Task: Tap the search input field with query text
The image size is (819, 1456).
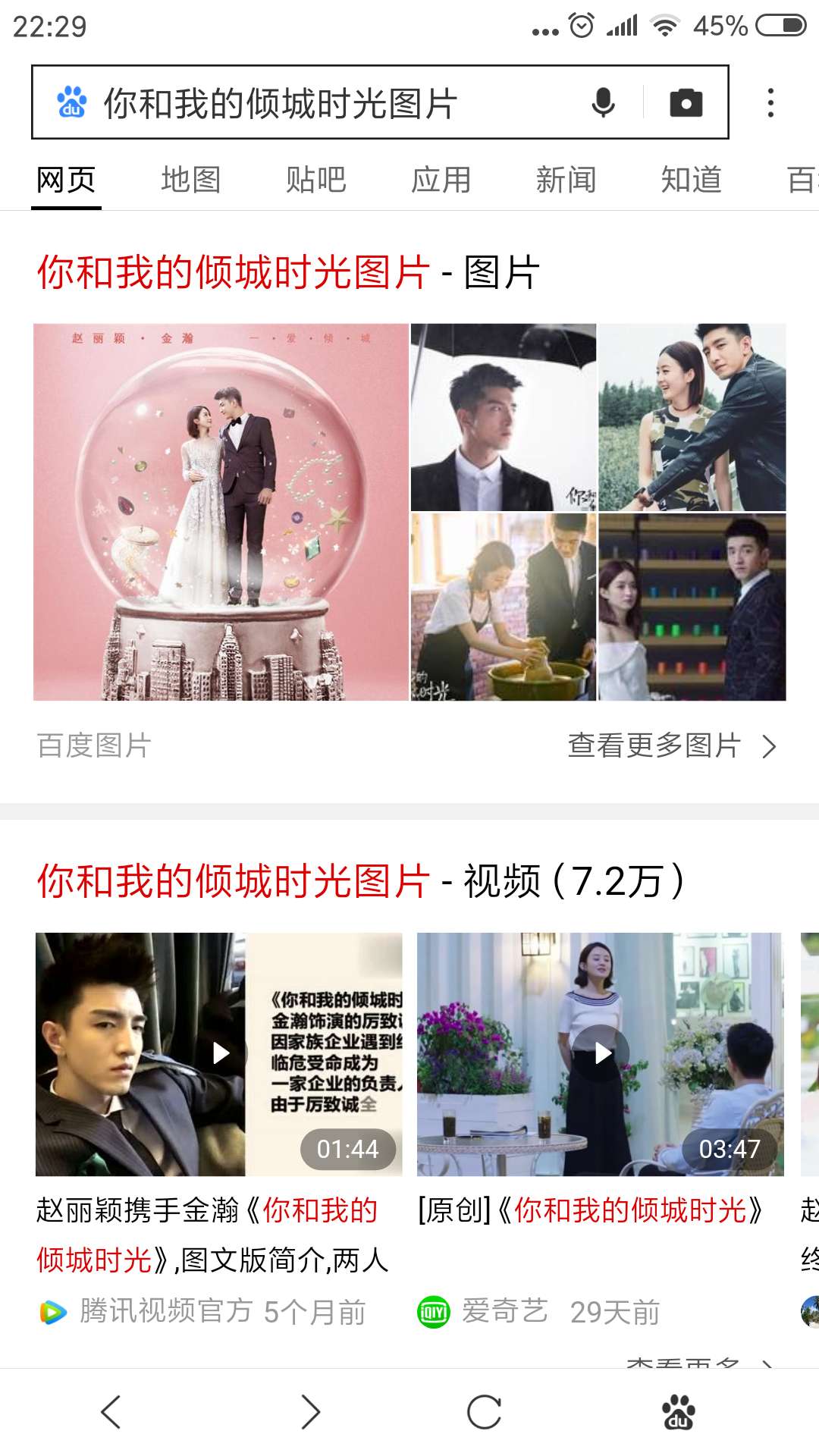Action: (303, 102)
